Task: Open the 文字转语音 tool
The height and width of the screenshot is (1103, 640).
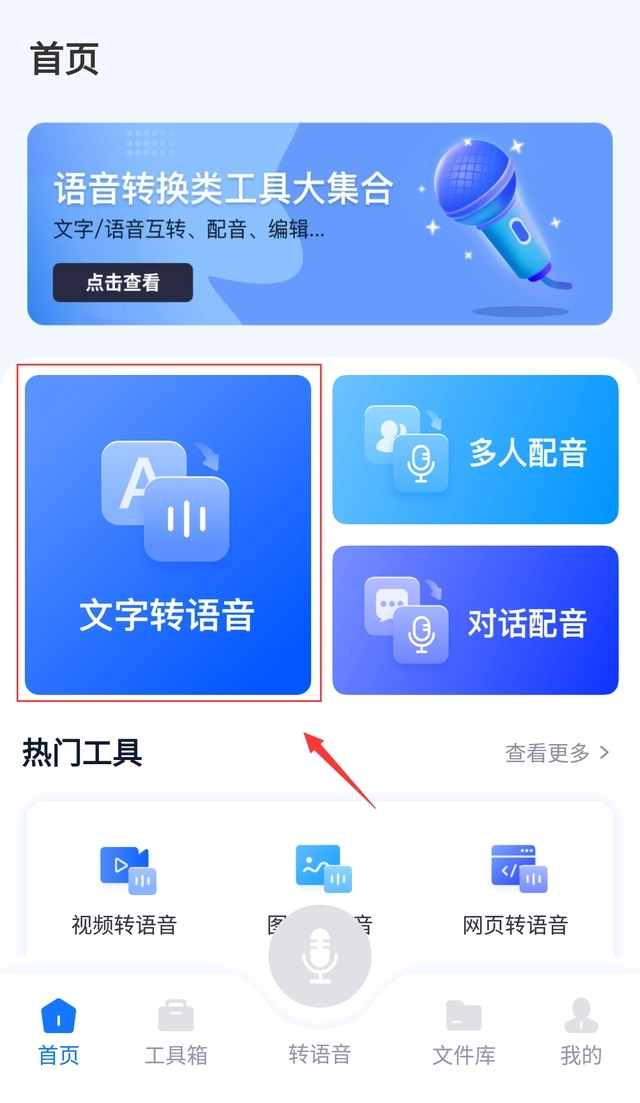Action: (x=168, y=534)
